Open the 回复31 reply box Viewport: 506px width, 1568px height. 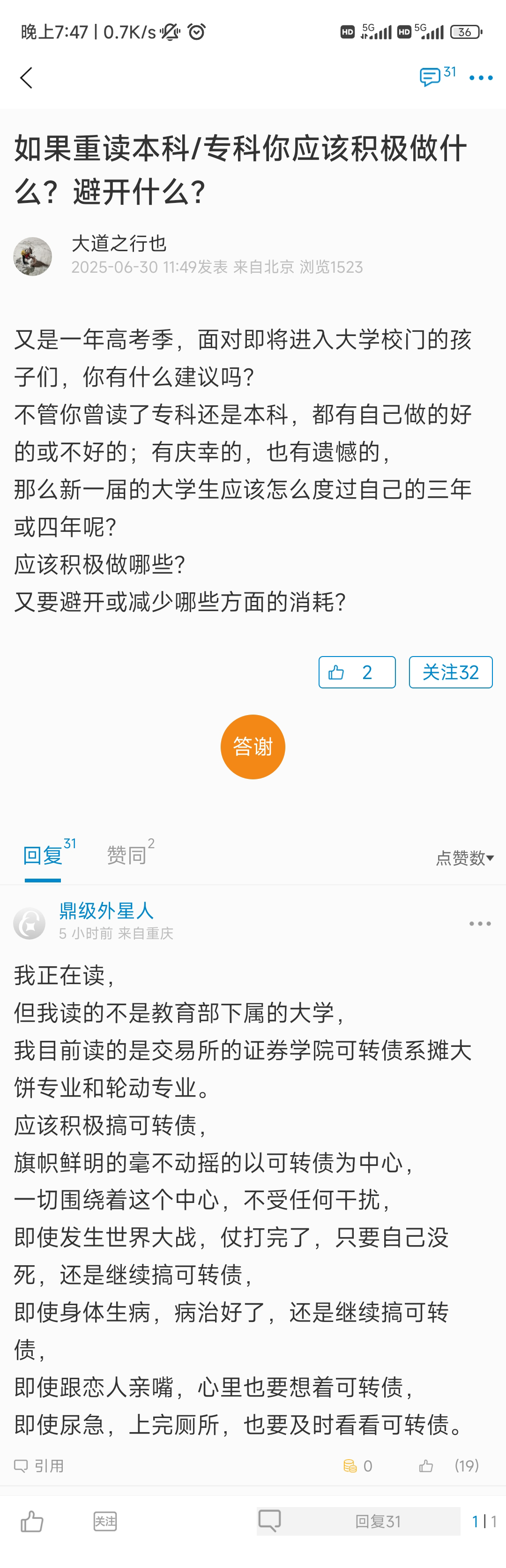click(x=358, y=1522)
